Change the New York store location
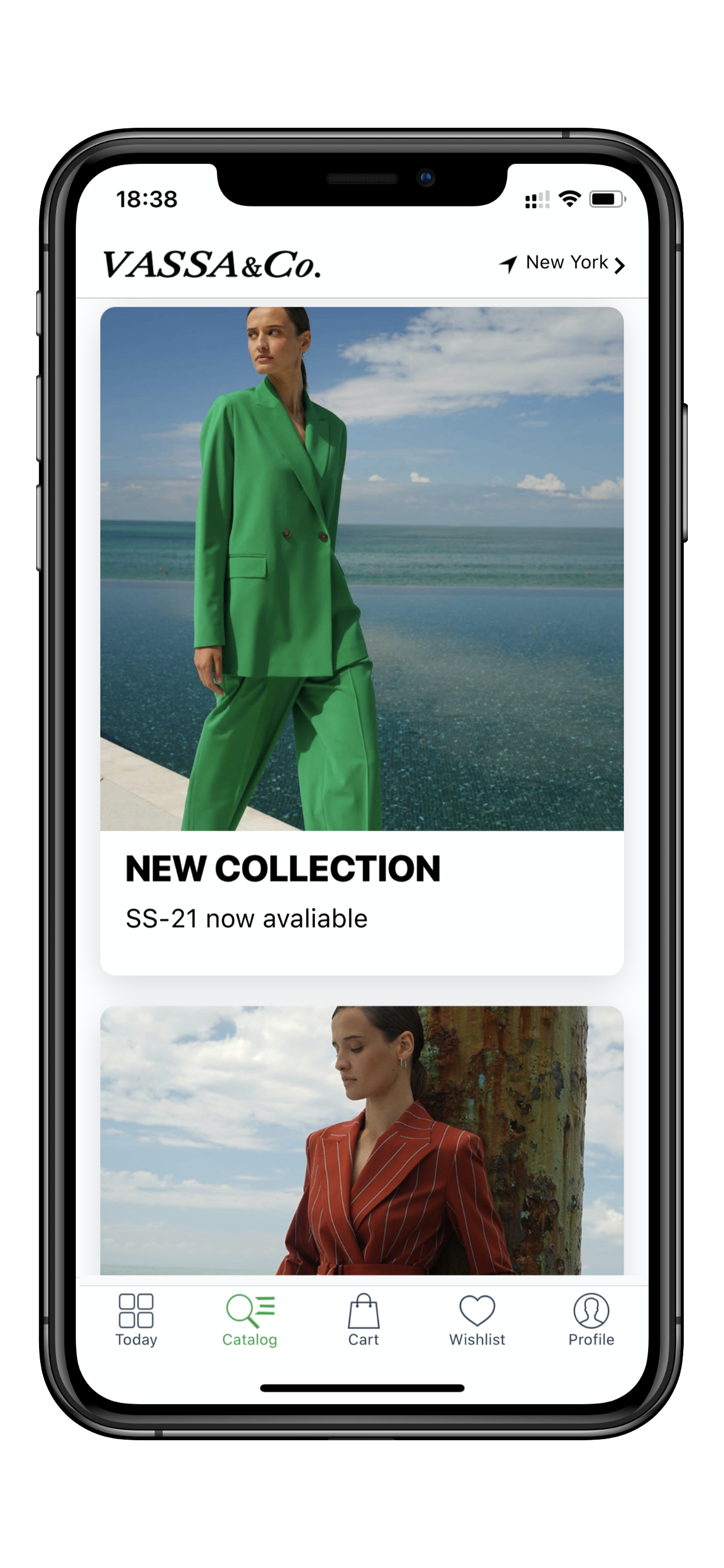Screen dimensions: 724x1568 tap(562, 264)
